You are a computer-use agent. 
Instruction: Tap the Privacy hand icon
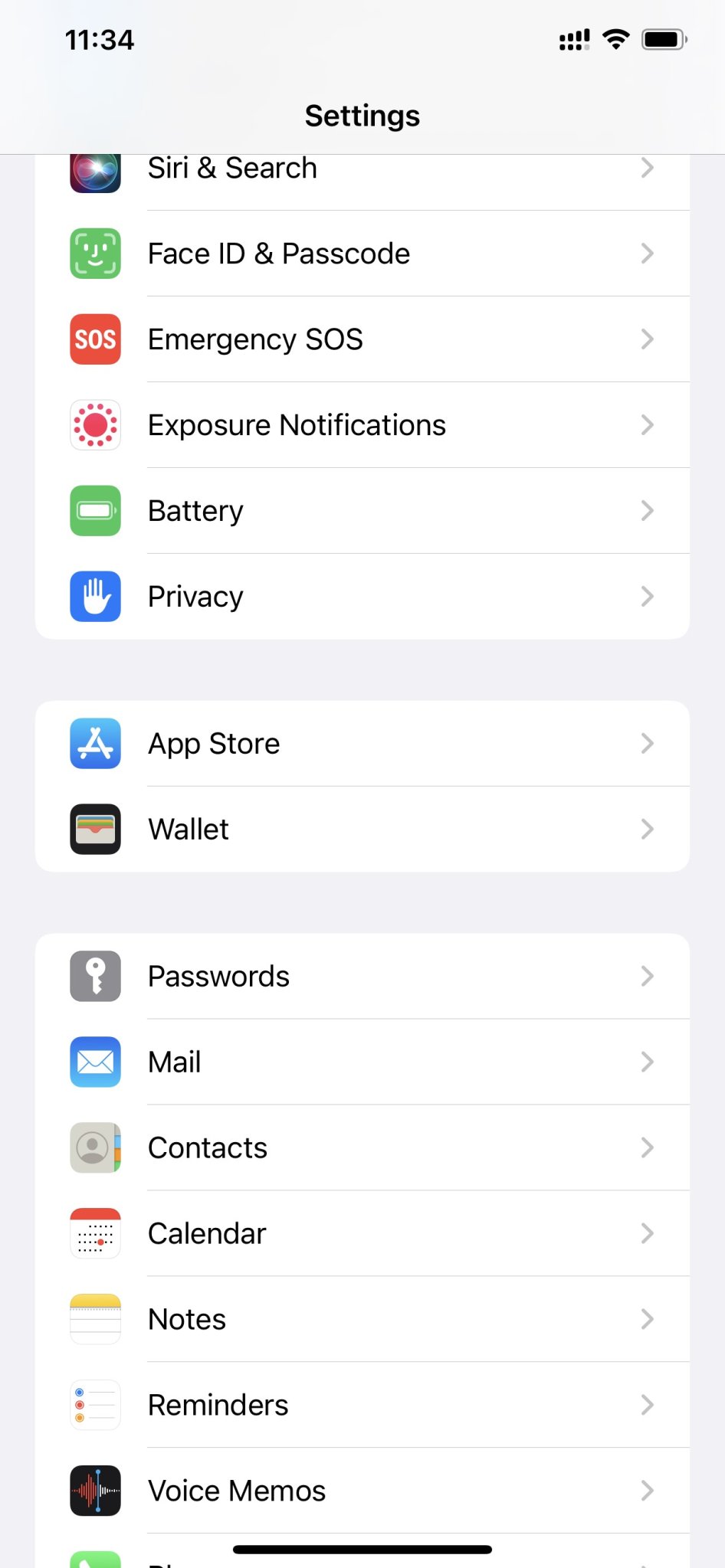point(95,597)
